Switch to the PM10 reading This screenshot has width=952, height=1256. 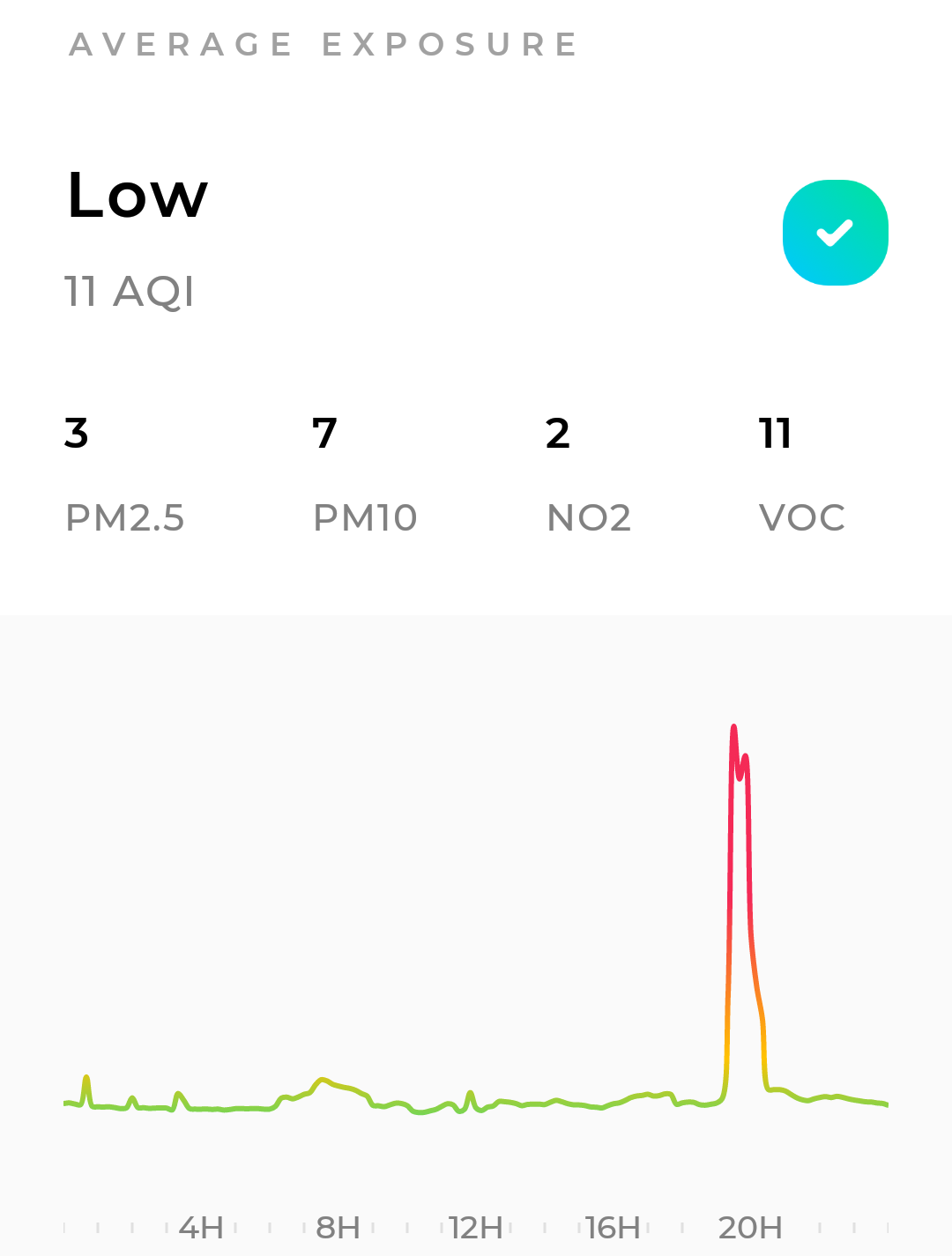(365, 476)
